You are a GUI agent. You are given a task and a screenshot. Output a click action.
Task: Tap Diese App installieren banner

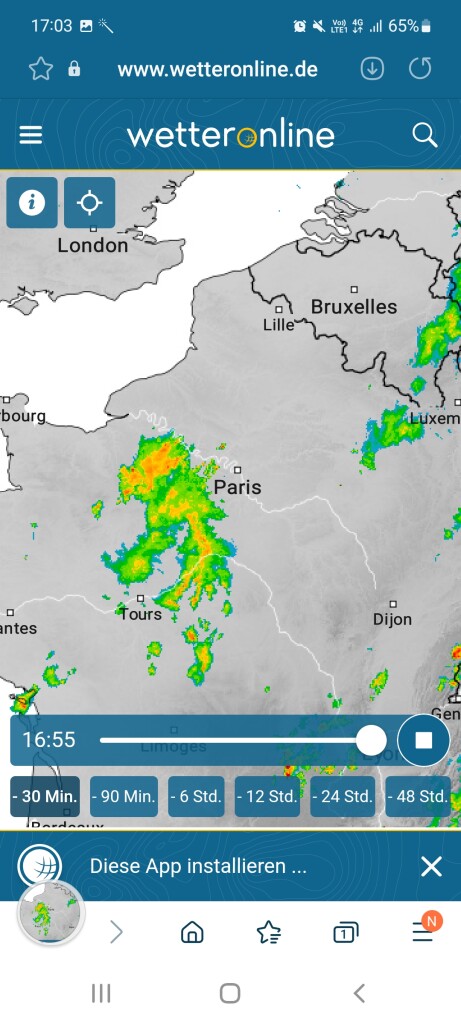198,867
